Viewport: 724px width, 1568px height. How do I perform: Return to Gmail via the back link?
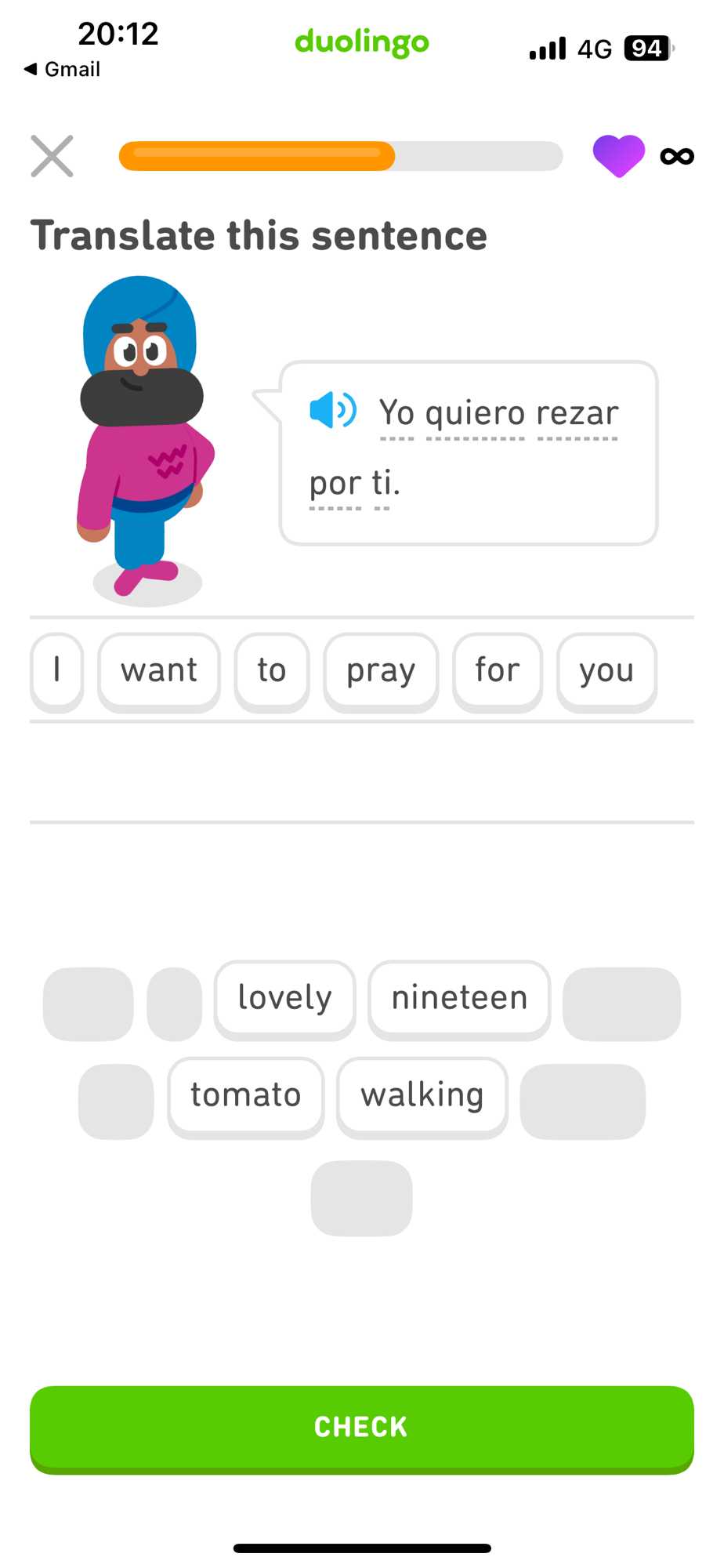[x=63, y=69]
